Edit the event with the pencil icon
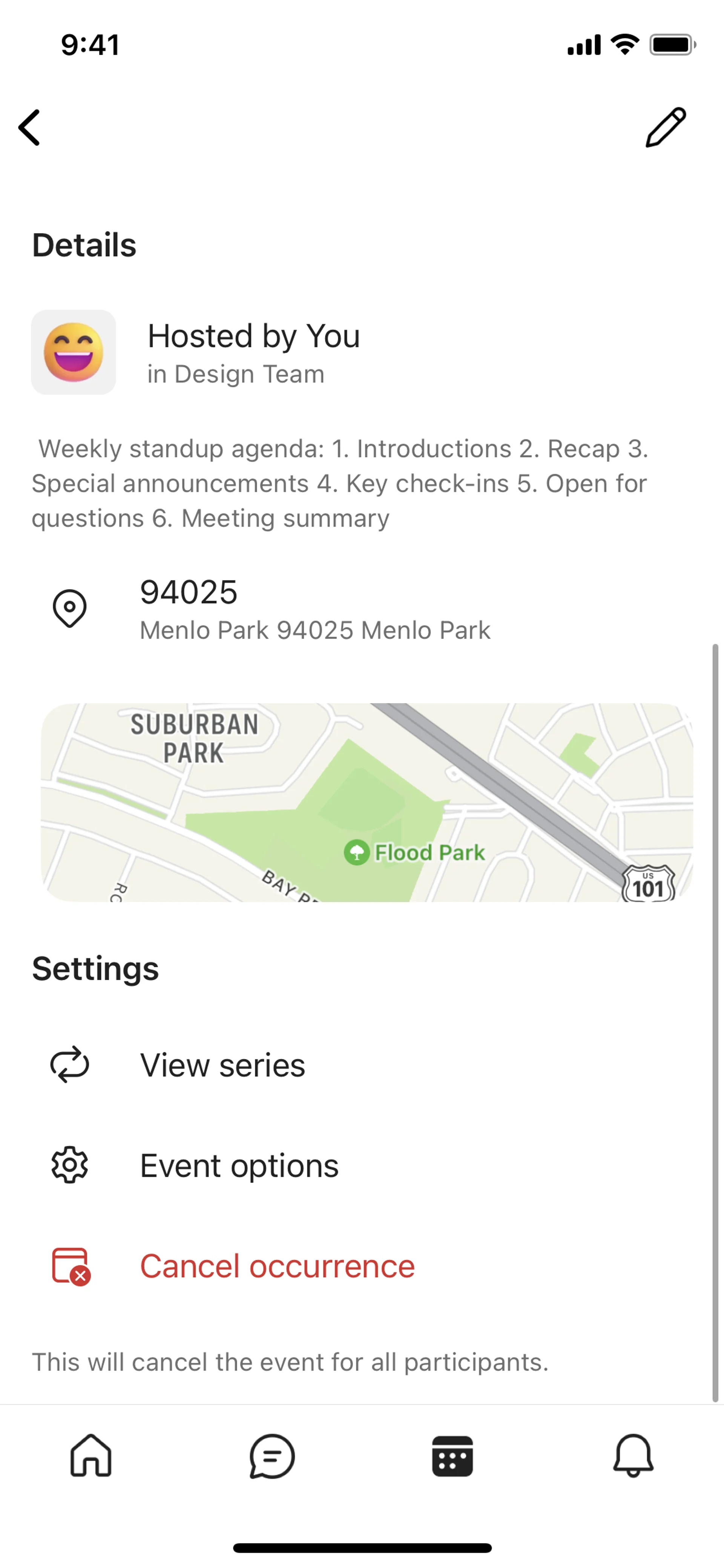 pyautogui.click(x=666, y=128)
